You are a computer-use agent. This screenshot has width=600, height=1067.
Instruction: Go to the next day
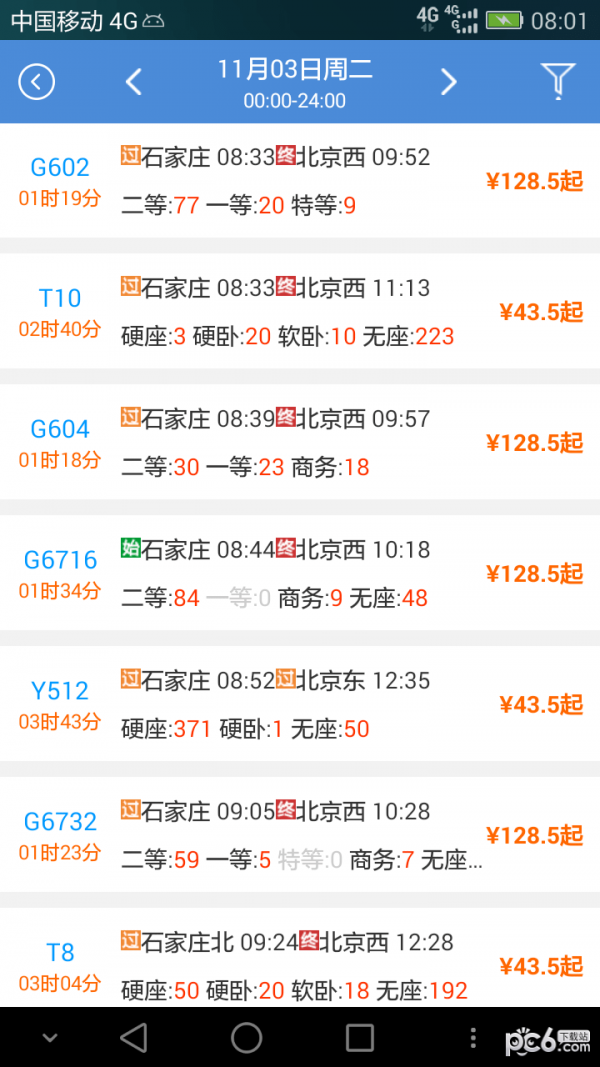click(x=448, y=82)
